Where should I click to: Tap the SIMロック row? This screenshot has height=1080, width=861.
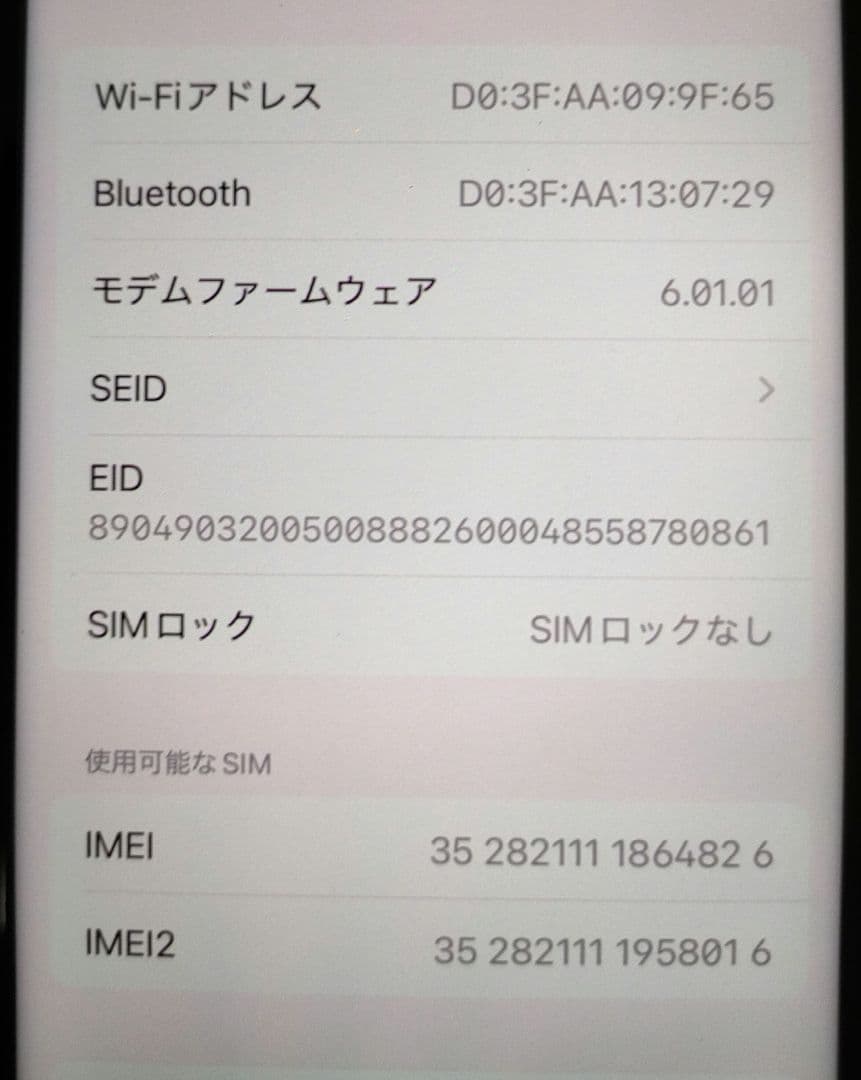click(430, 626)
